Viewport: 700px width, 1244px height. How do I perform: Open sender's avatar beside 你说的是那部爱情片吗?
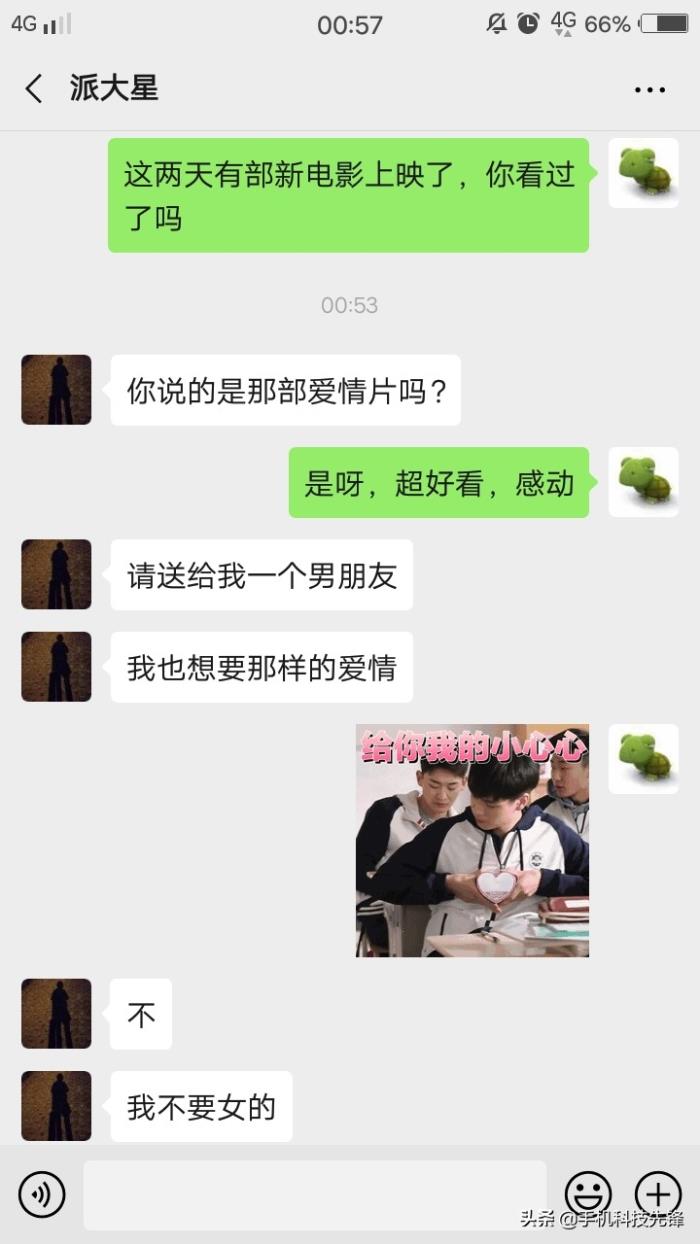56,389
